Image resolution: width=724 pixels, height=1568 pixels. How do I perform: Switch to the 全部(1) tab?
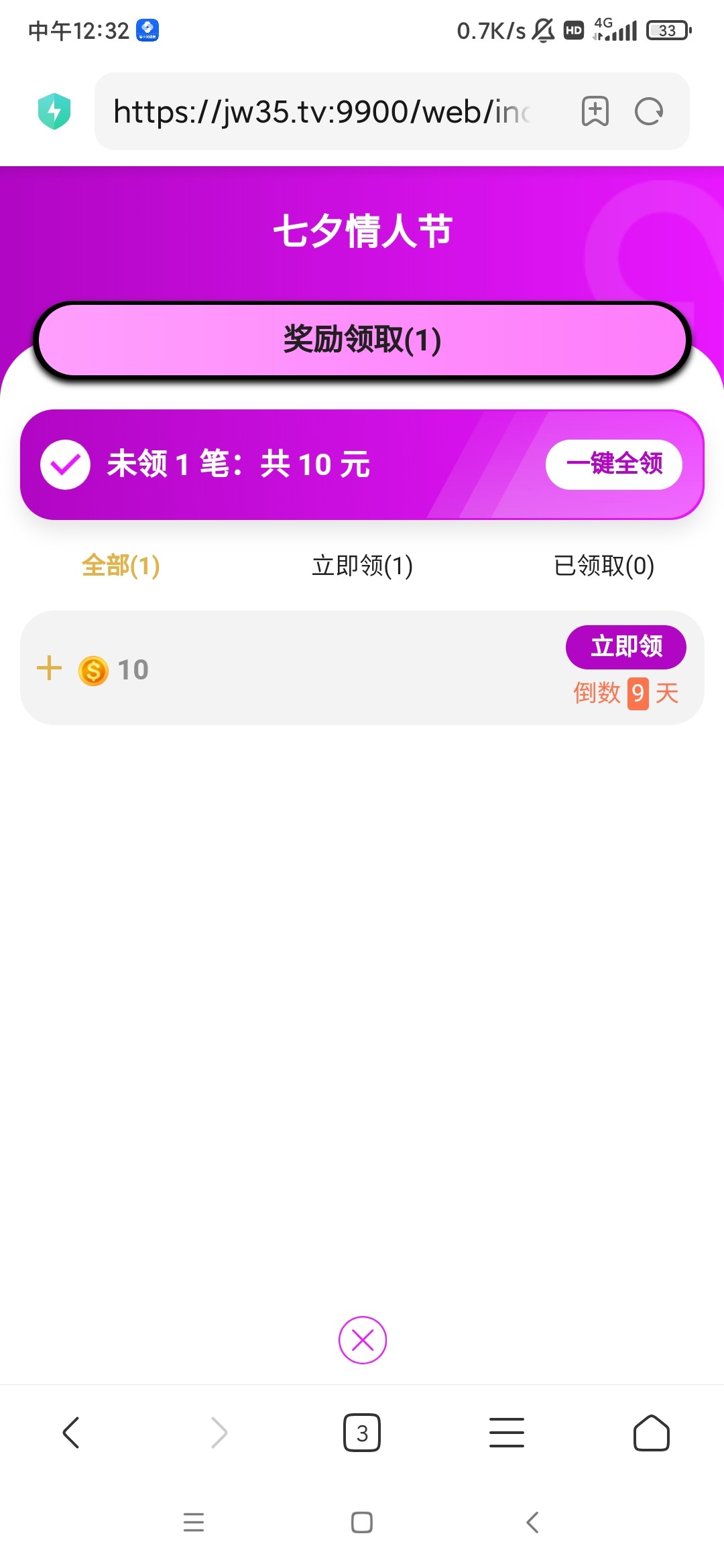click(x=121, y=566)
